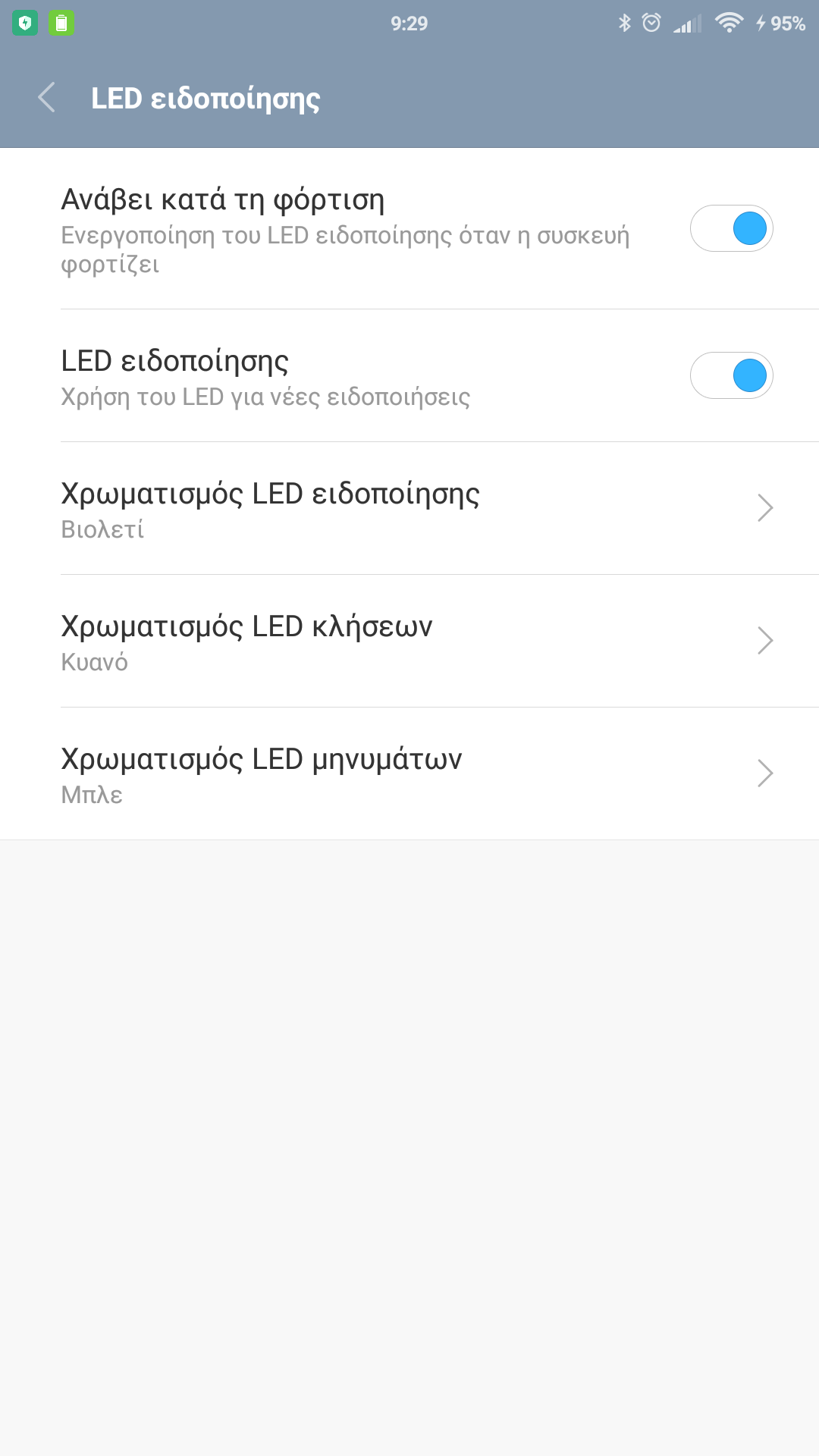
Task: Open Χρωματισμός LED κλήσεων setting
Action: (409, 641)
